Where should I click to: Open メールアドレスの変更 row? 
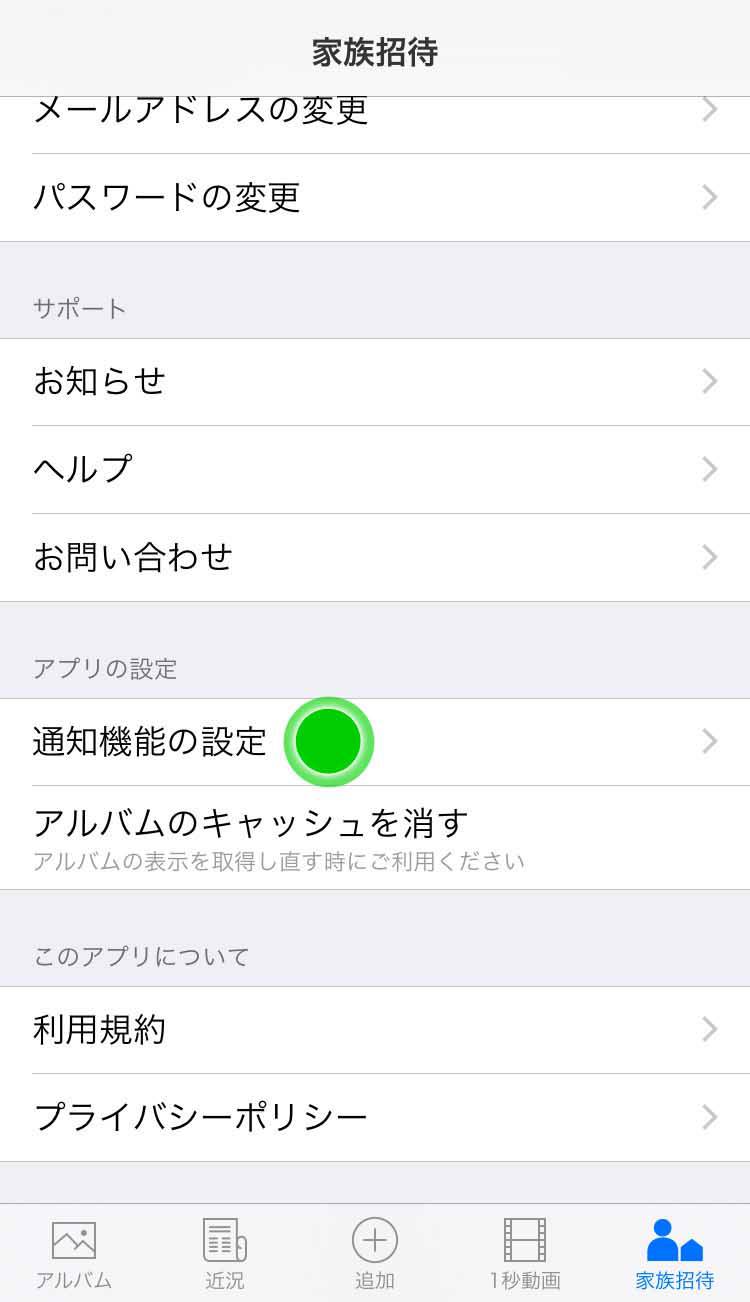click(375, 125)
